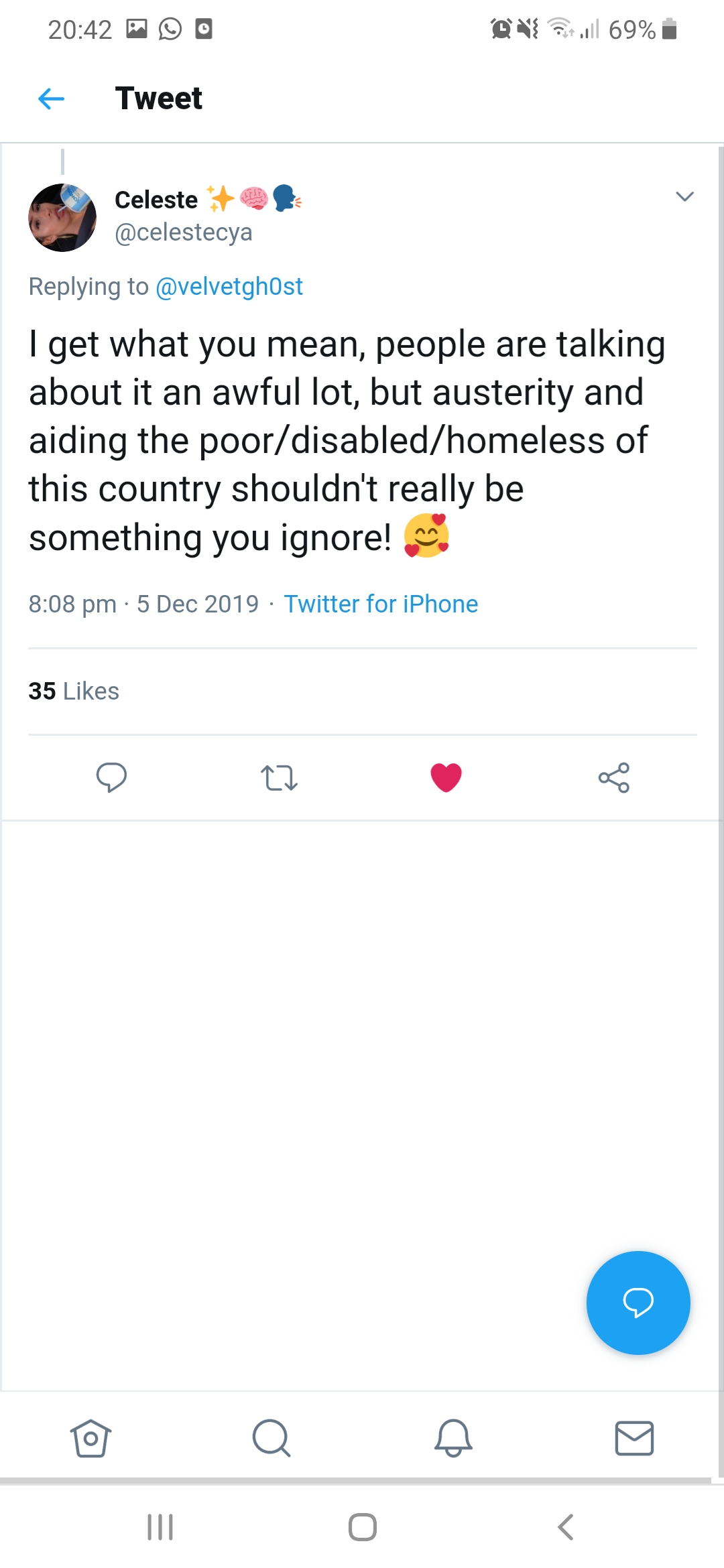Open the tweet options chevron menu

click(684, 196)
